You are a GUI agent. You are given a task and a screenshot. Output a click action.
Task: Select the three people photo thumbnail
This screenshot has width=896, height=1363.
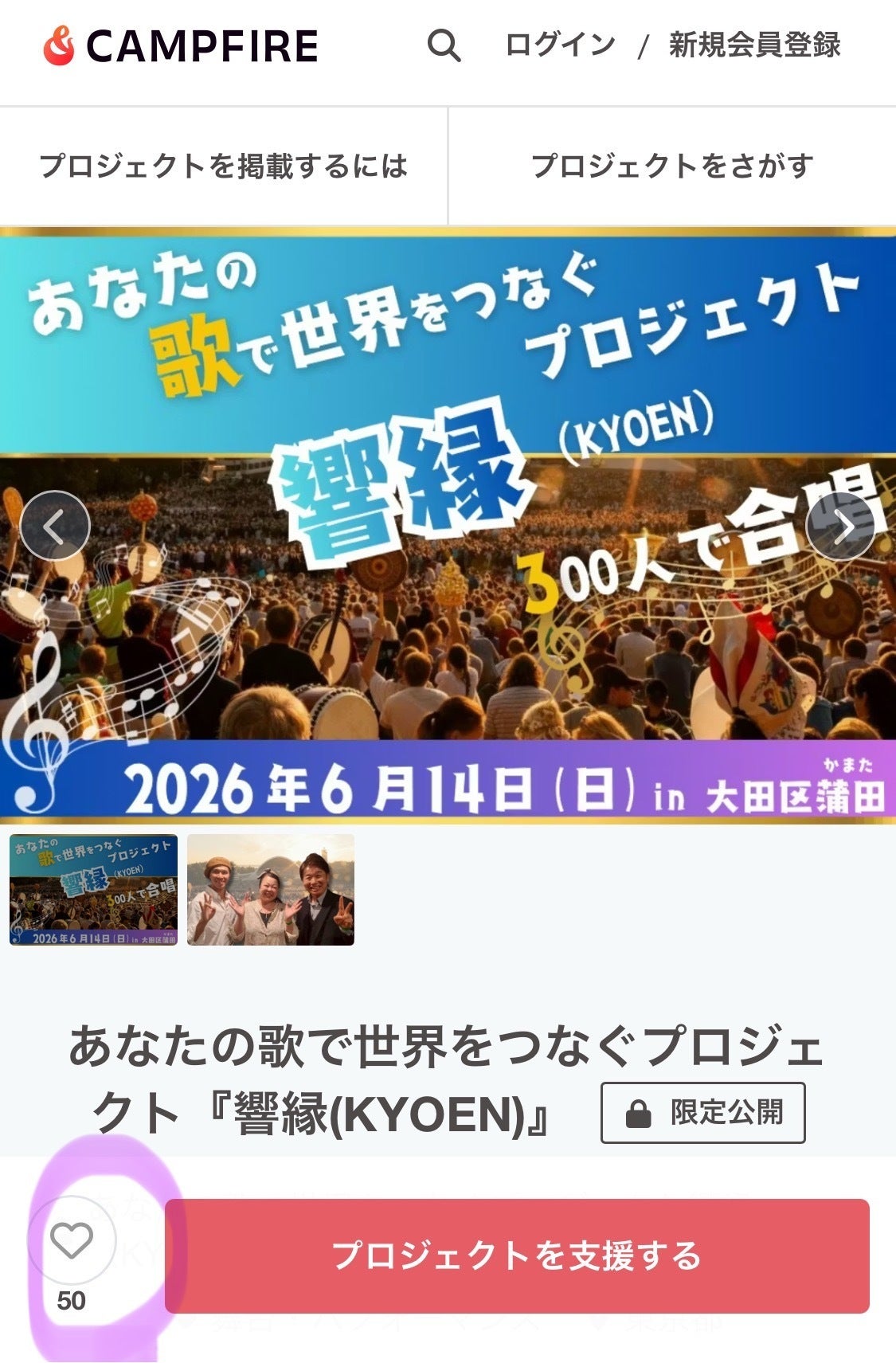(x=271, y=889)
